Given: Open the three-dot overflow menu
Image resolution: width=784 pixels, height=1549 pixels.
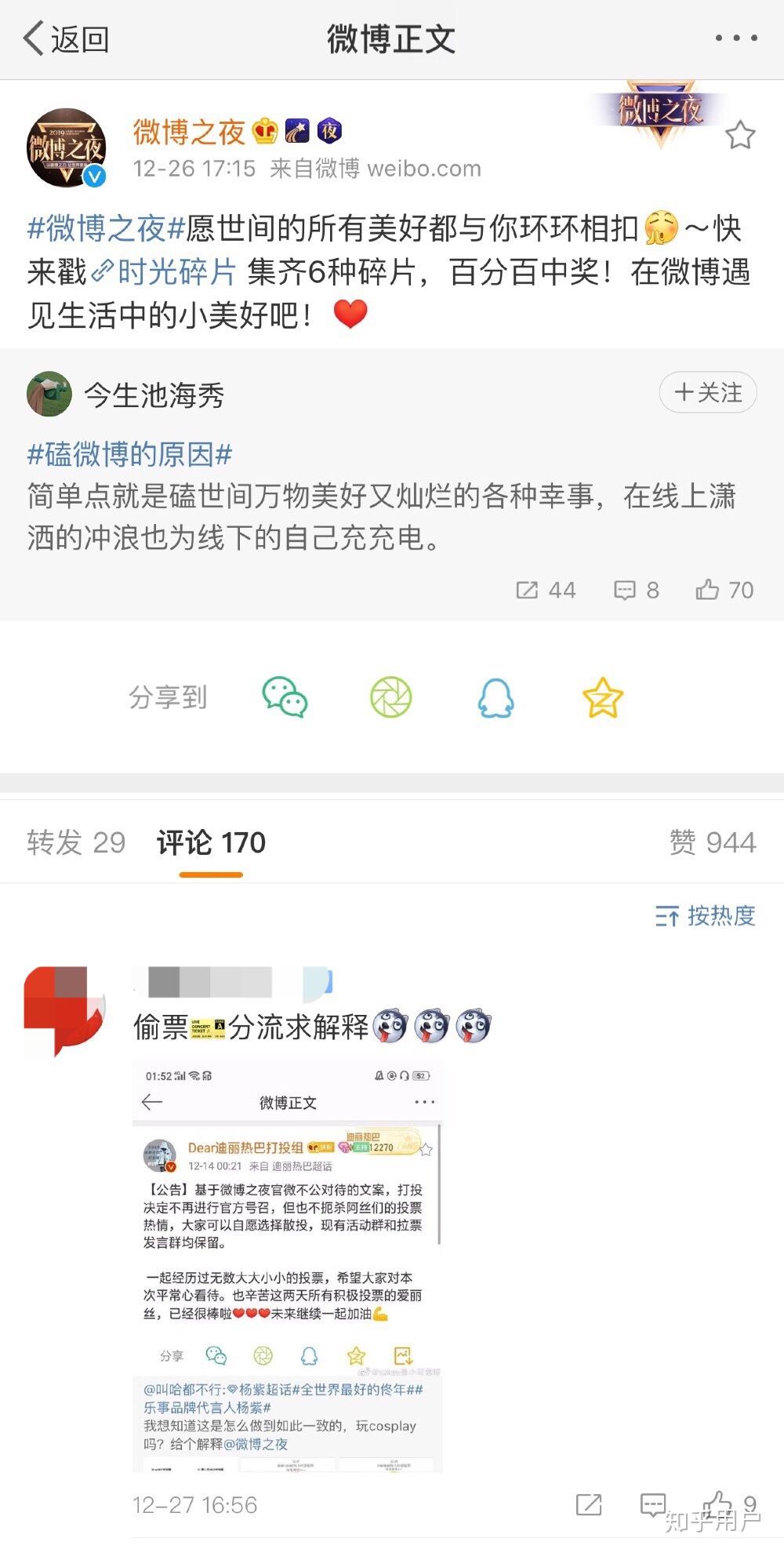Looking at the screenshot, I should coord(735,38).
